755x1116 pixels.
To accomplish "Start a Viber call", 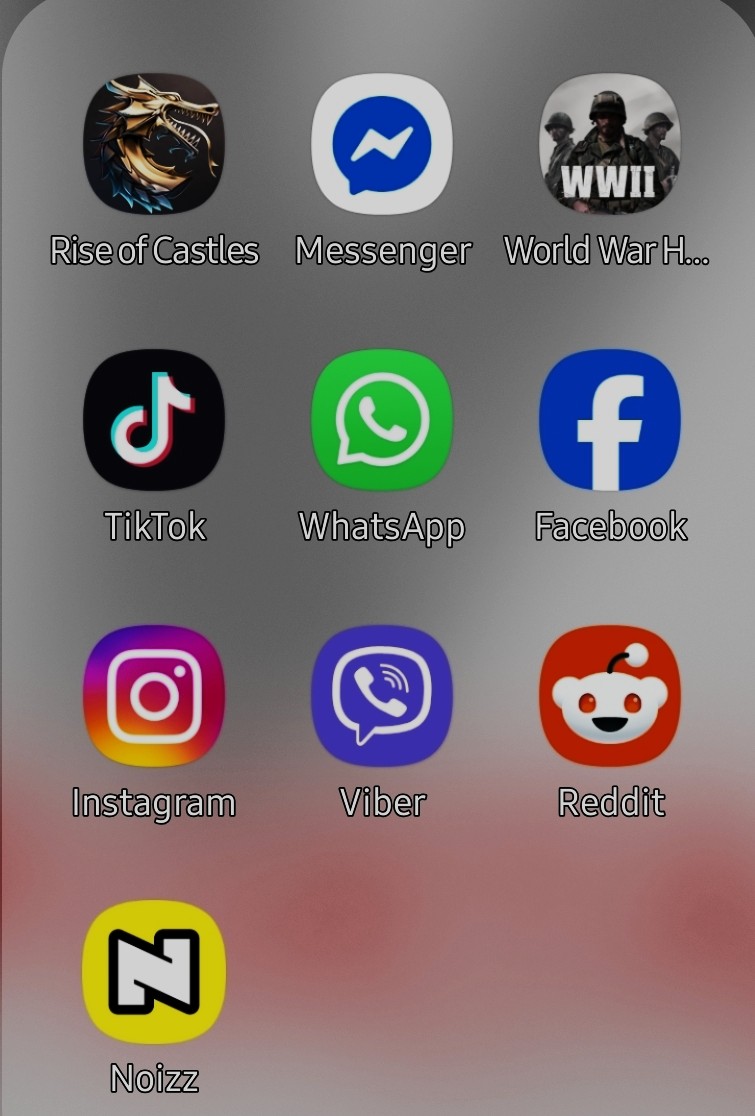I will [383, 695].
